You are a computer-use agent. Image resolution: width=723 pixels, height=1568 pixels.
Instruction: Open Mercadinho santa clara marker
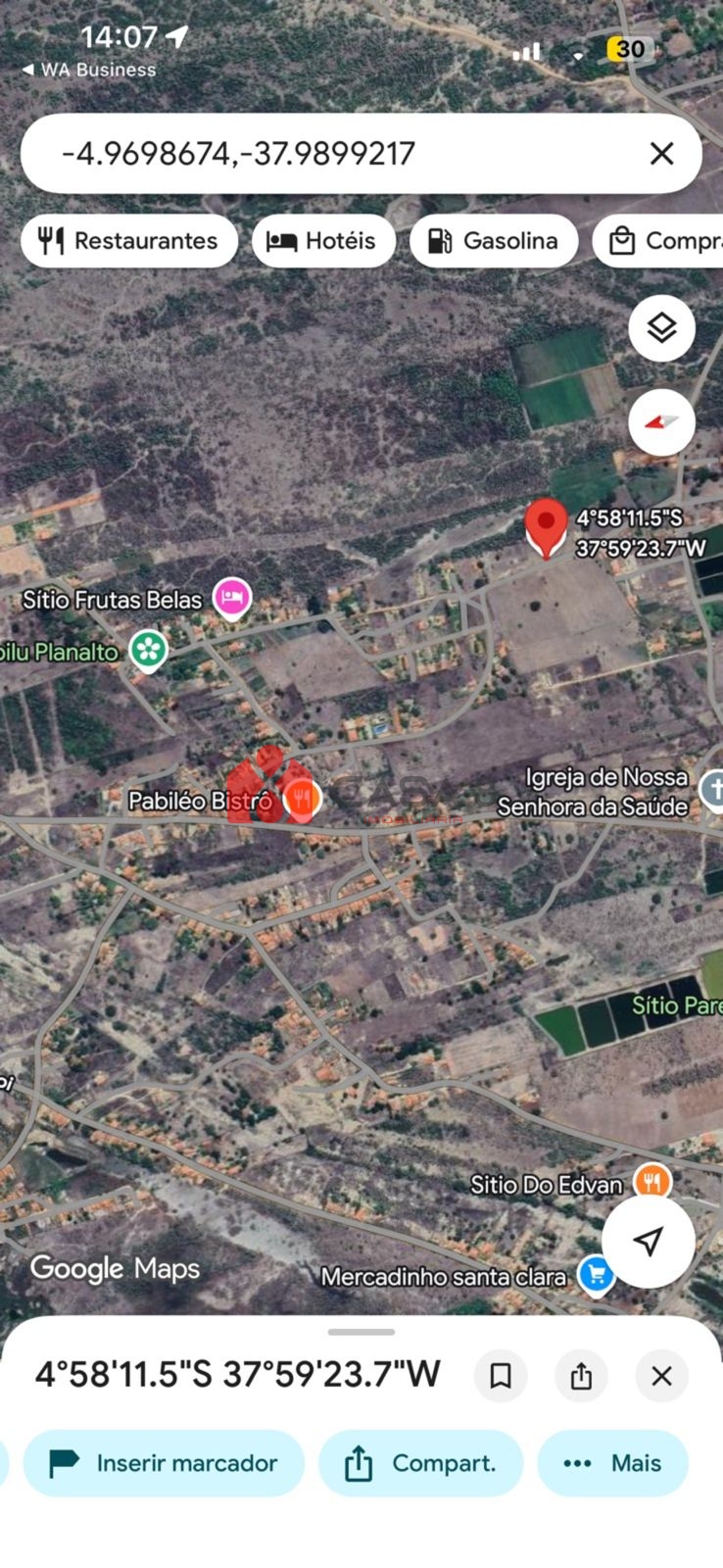[x=596, y=1275]
